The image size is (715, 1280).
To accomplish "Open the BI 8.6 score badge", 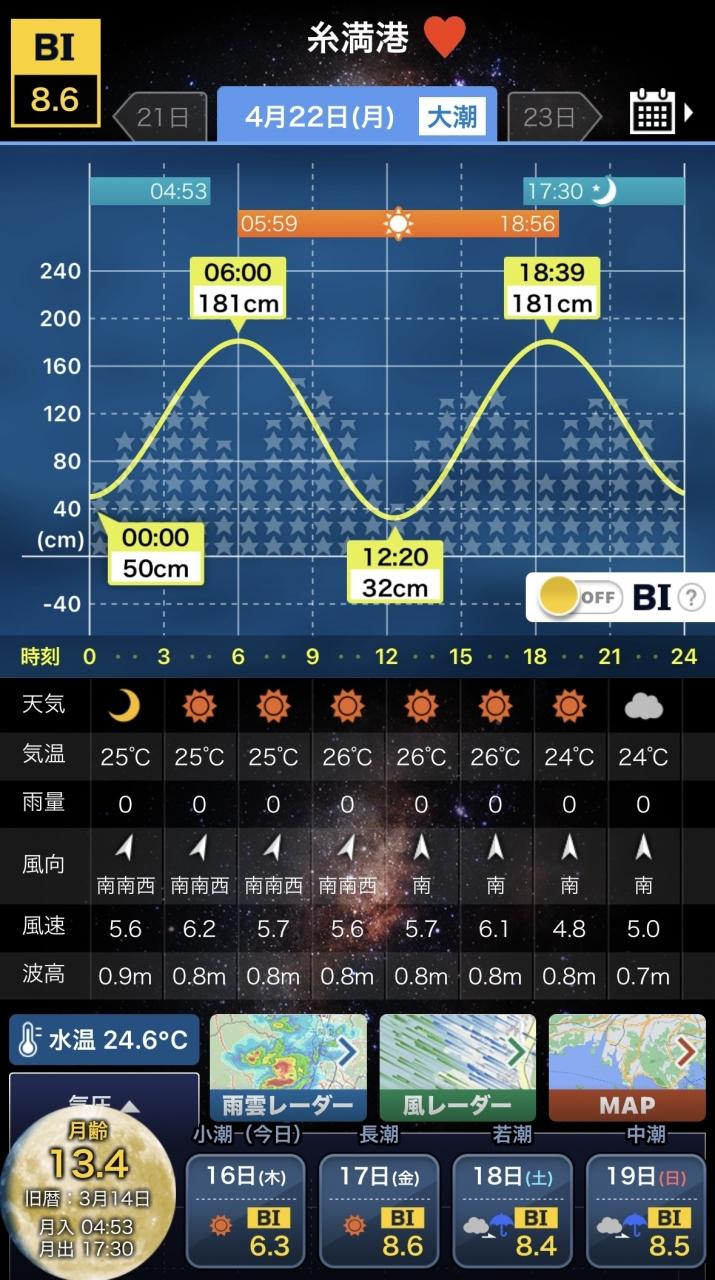I will pyautogui.click(x=55, y=73).
